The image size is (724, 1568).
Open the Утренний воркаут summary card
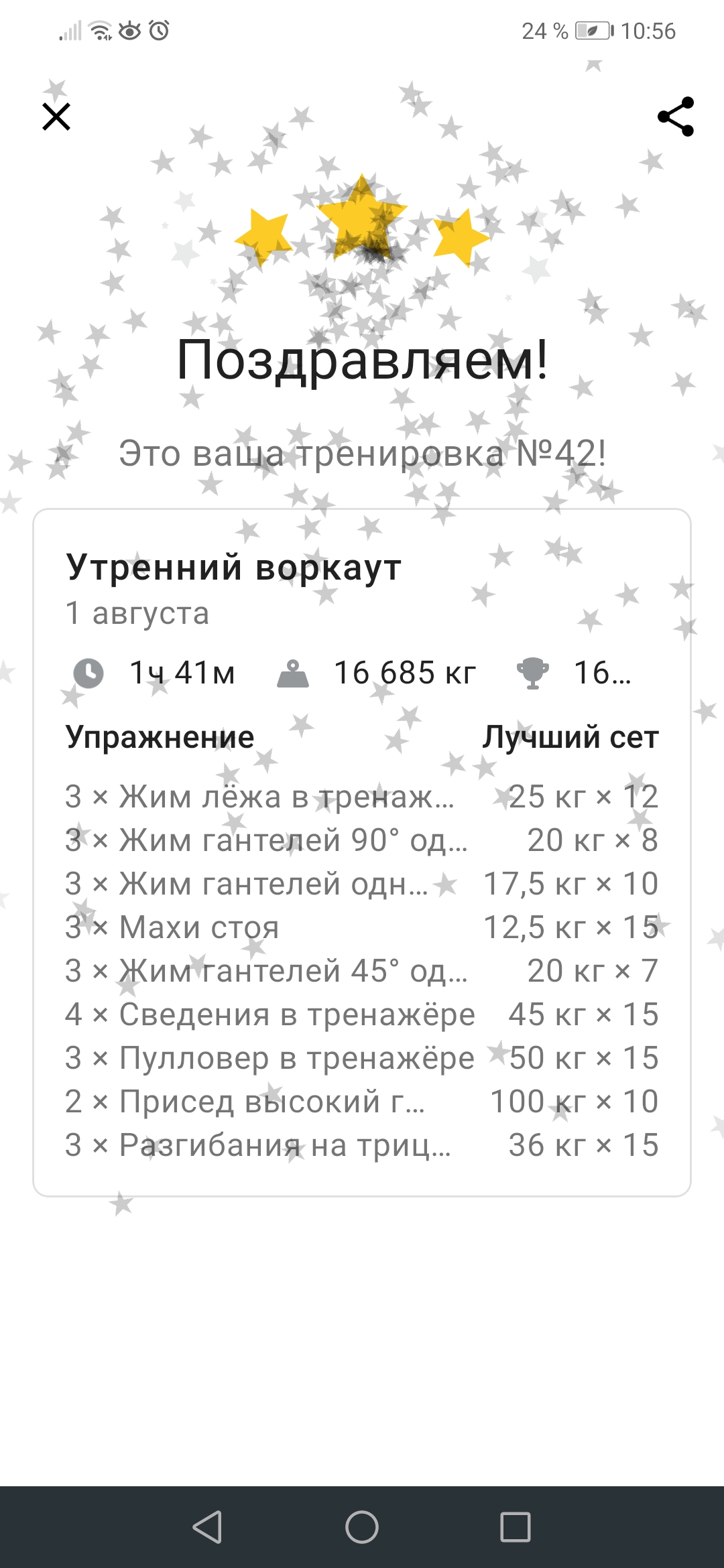(x=362, y=852)
